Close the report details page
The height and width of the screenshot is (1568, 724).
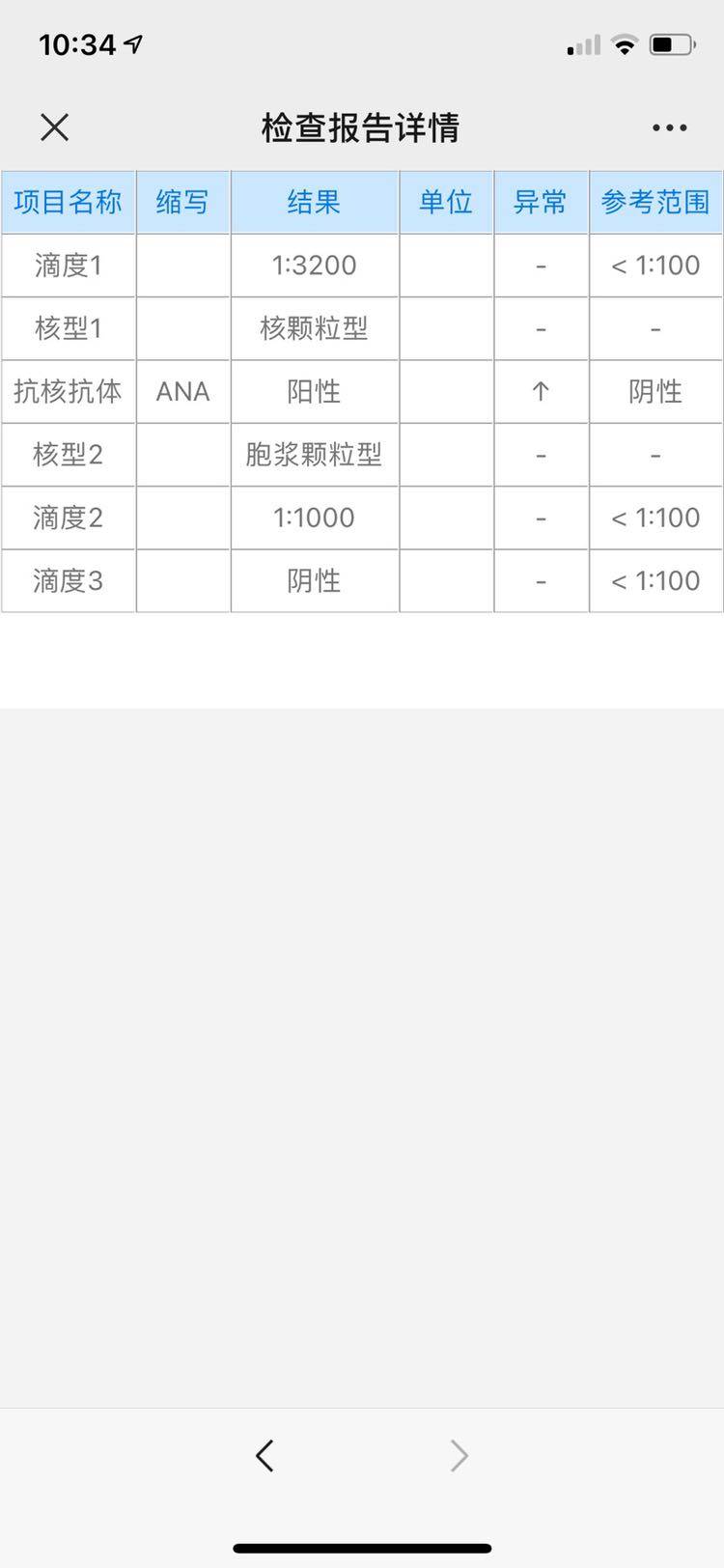click(x=55, y=126)
